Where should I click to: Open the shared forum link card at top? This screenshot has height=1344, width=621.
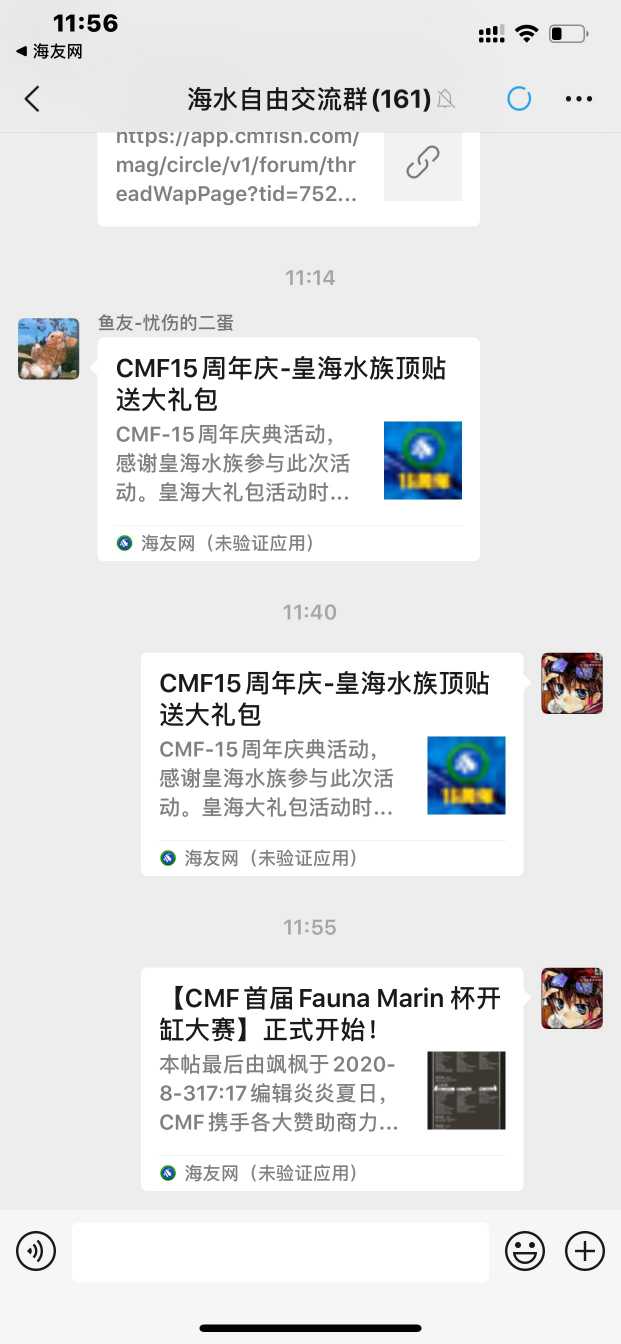pyautogui.click(x=288, y=170)
